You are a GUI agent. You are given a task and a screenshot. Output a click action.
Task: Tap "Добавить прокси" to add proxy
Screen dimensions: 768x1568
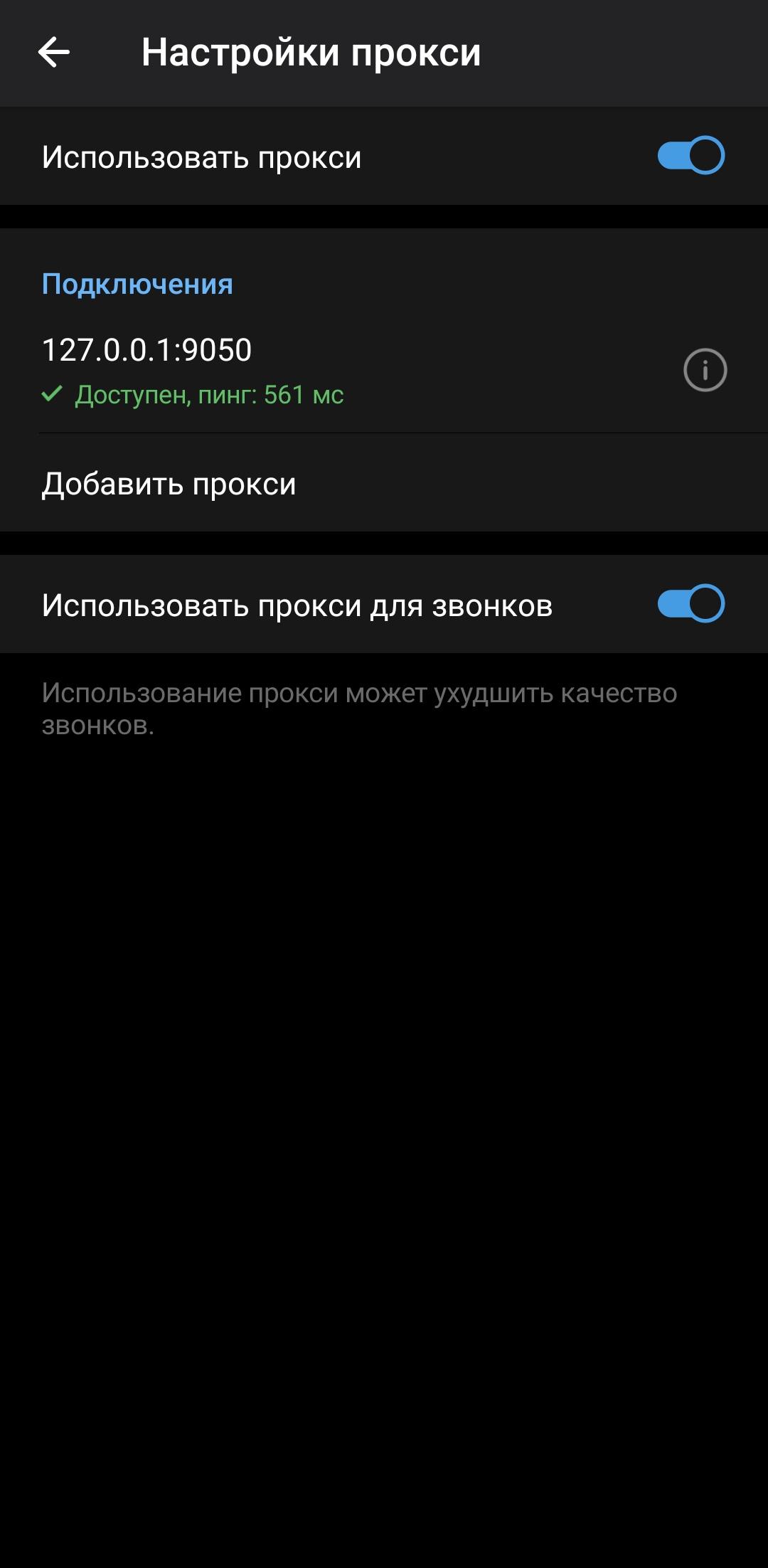(x=169, y=484)
